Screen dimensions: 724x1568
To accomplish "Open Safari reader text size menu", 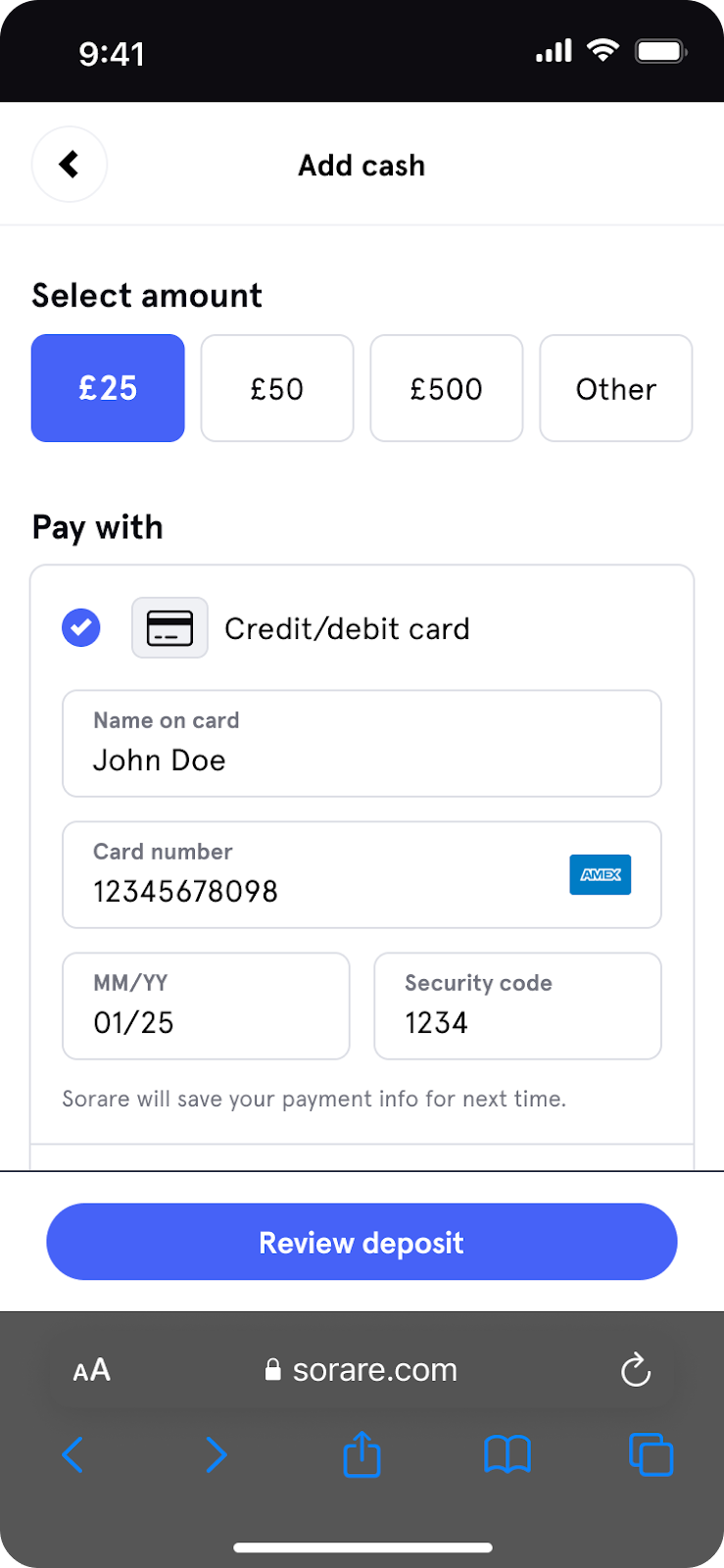I will (x=91, y=1370).
